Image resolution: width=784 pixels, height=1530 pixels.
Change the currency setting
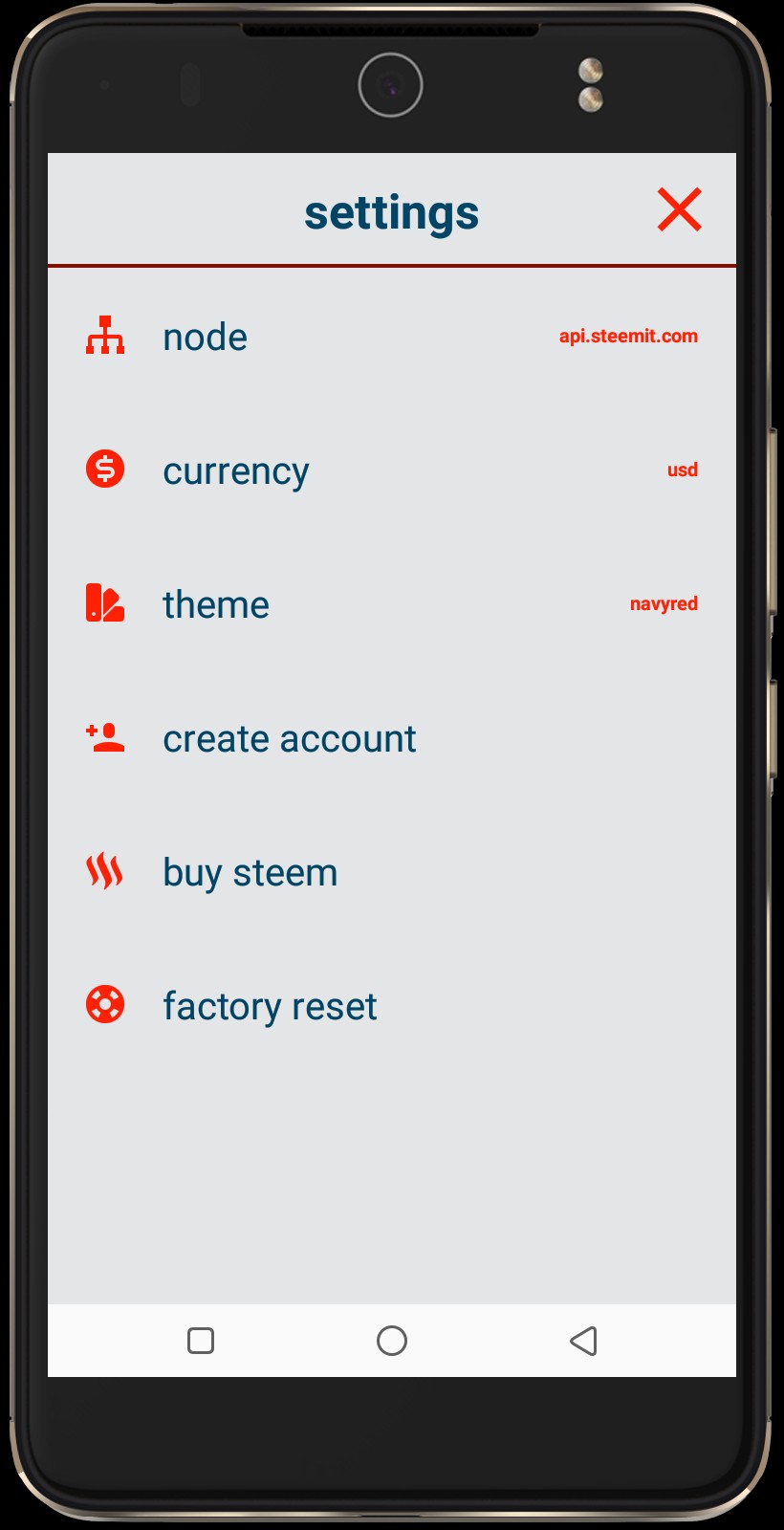pyautogui.click(x=235, y=471)
